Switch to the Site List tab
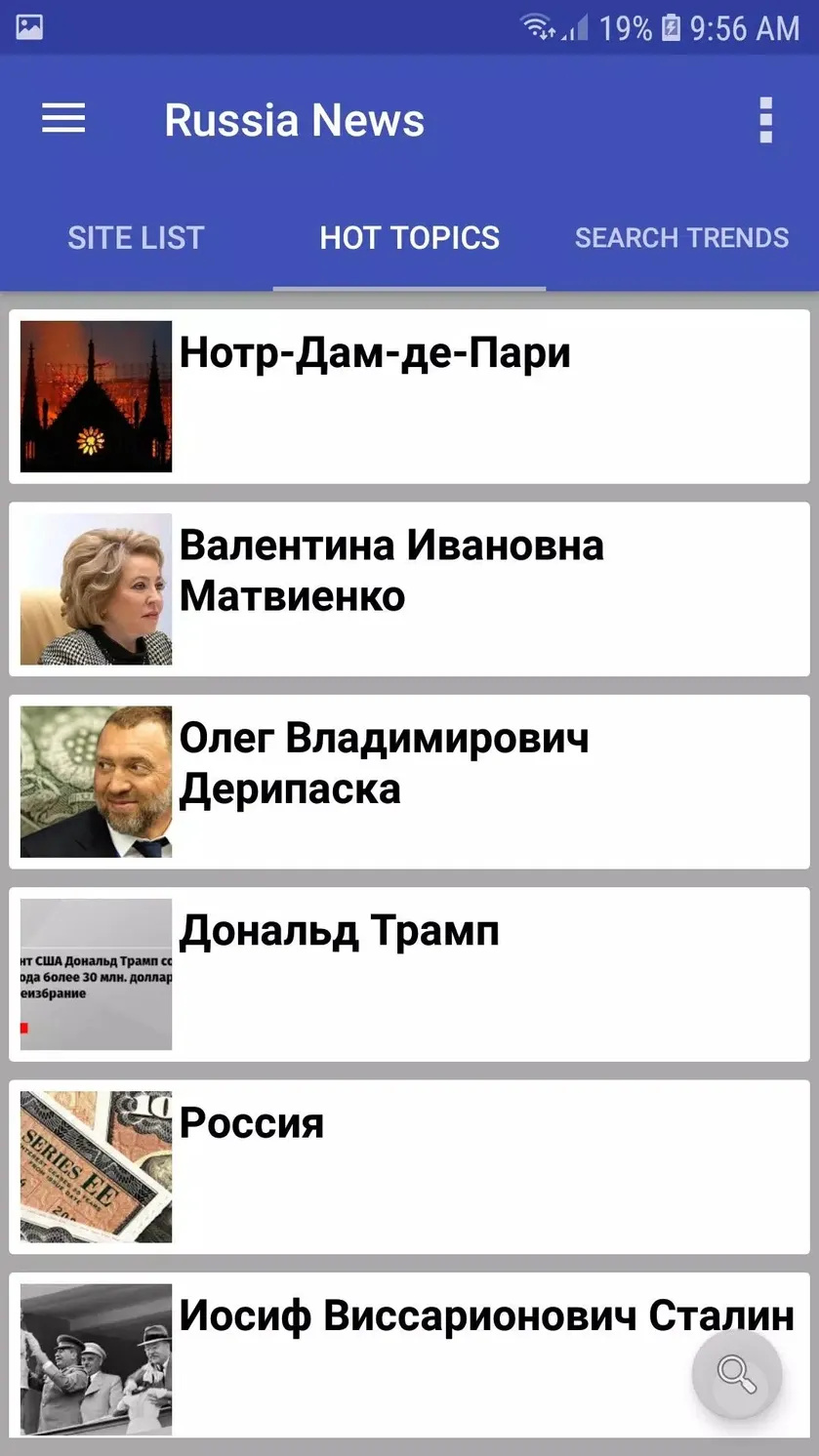This screenshot has height=1456, width=819. tap(136, 238)
